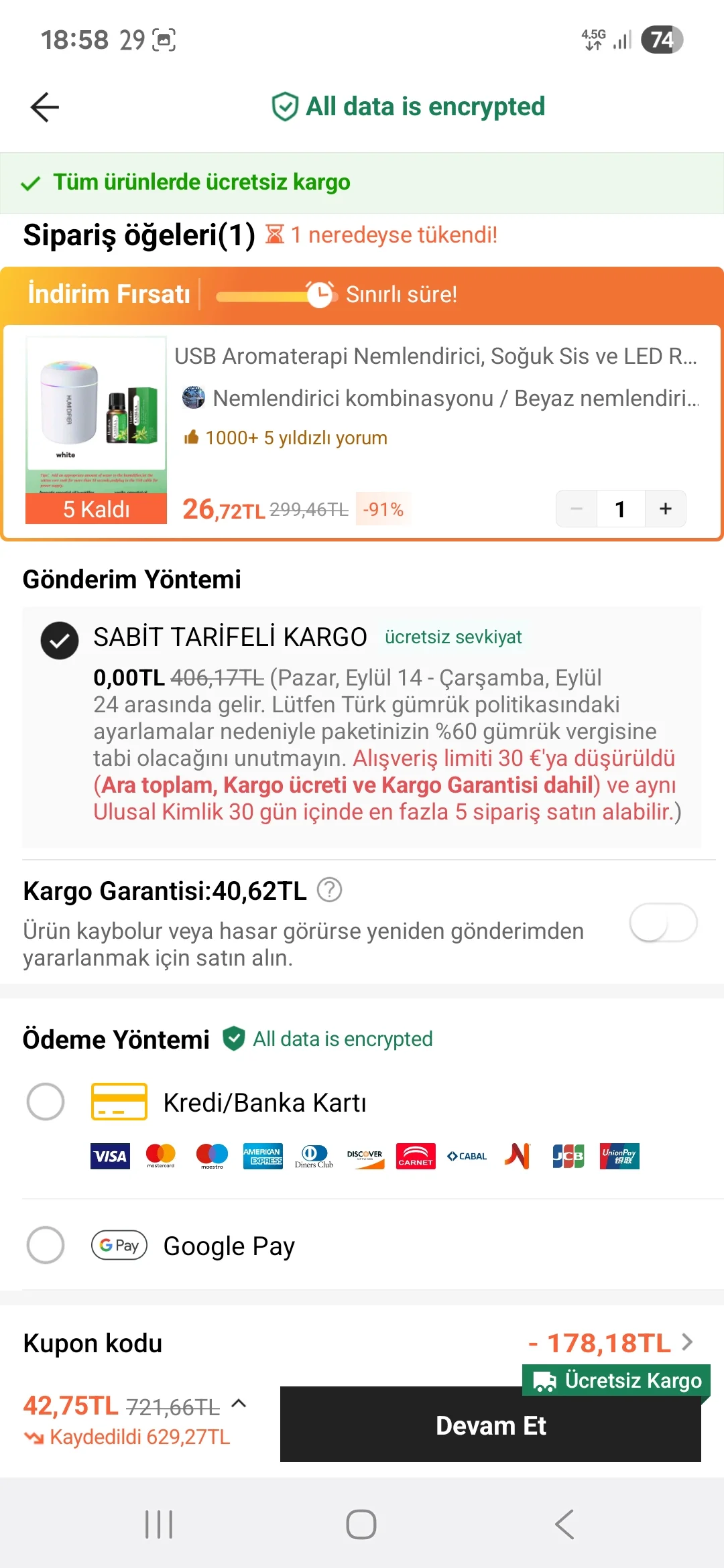Select SABİT TARİFELİ KARGO shipping option

click(60, 640)
